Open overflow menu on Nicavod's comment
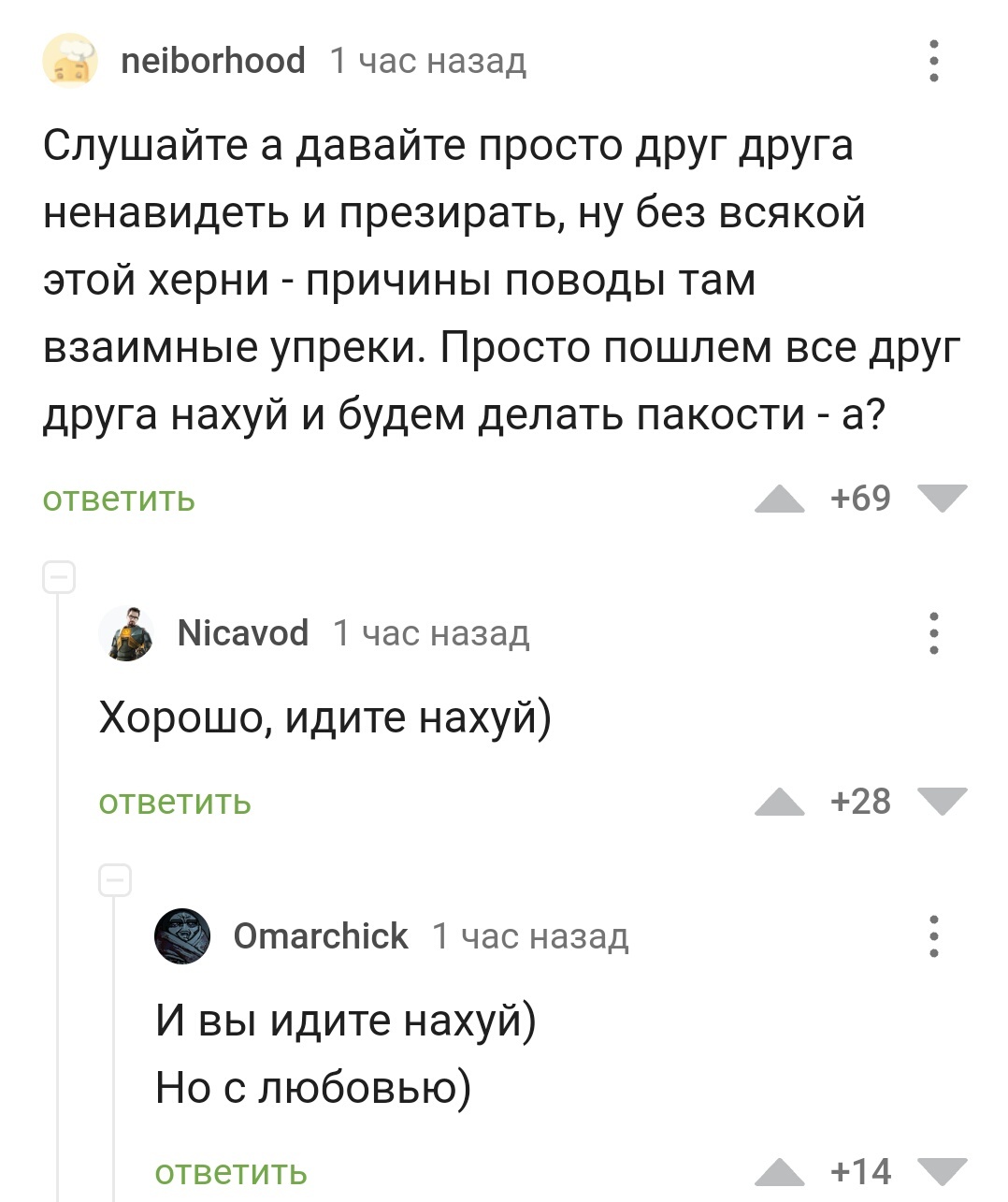The width and height of the screenshot is (1008, 1202). [933, 633]
